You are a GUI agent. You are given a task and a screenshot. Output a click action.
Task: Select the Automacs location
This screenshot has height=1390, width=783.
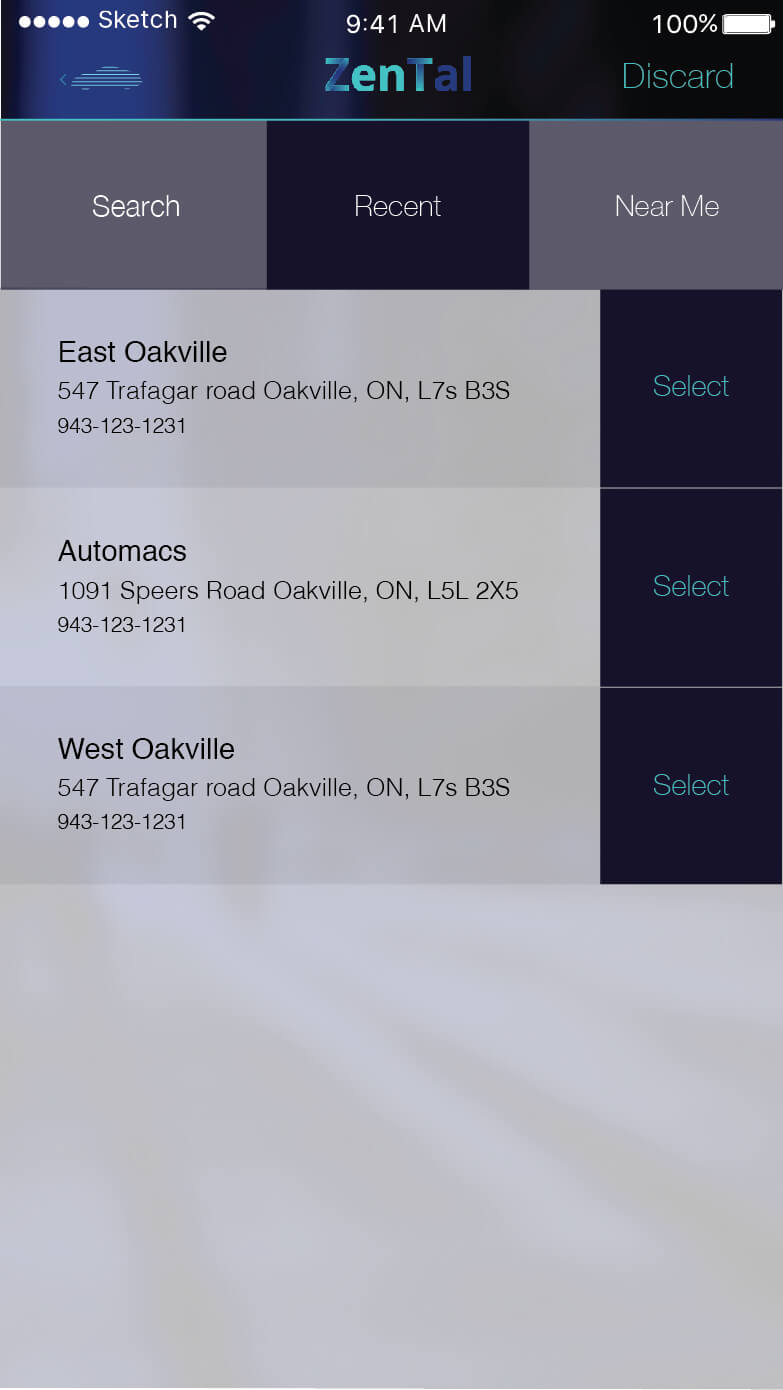coord(691,587)
